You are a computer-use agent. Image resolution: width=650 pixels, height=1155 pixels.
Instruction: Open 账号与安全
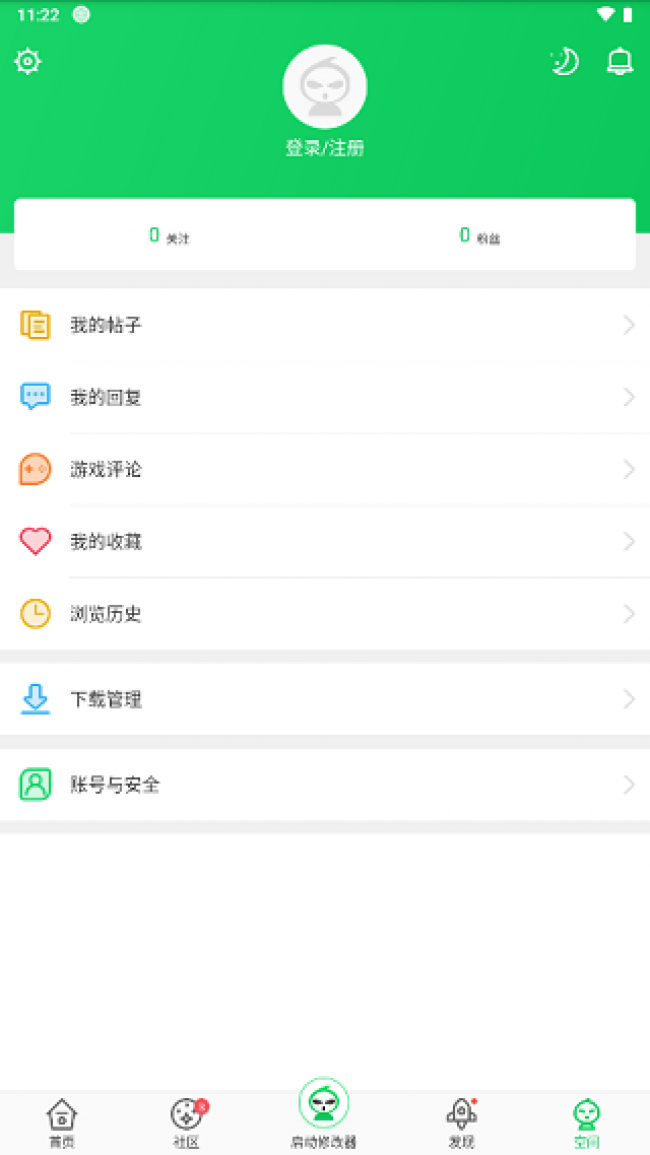click(x=325, y=784)
